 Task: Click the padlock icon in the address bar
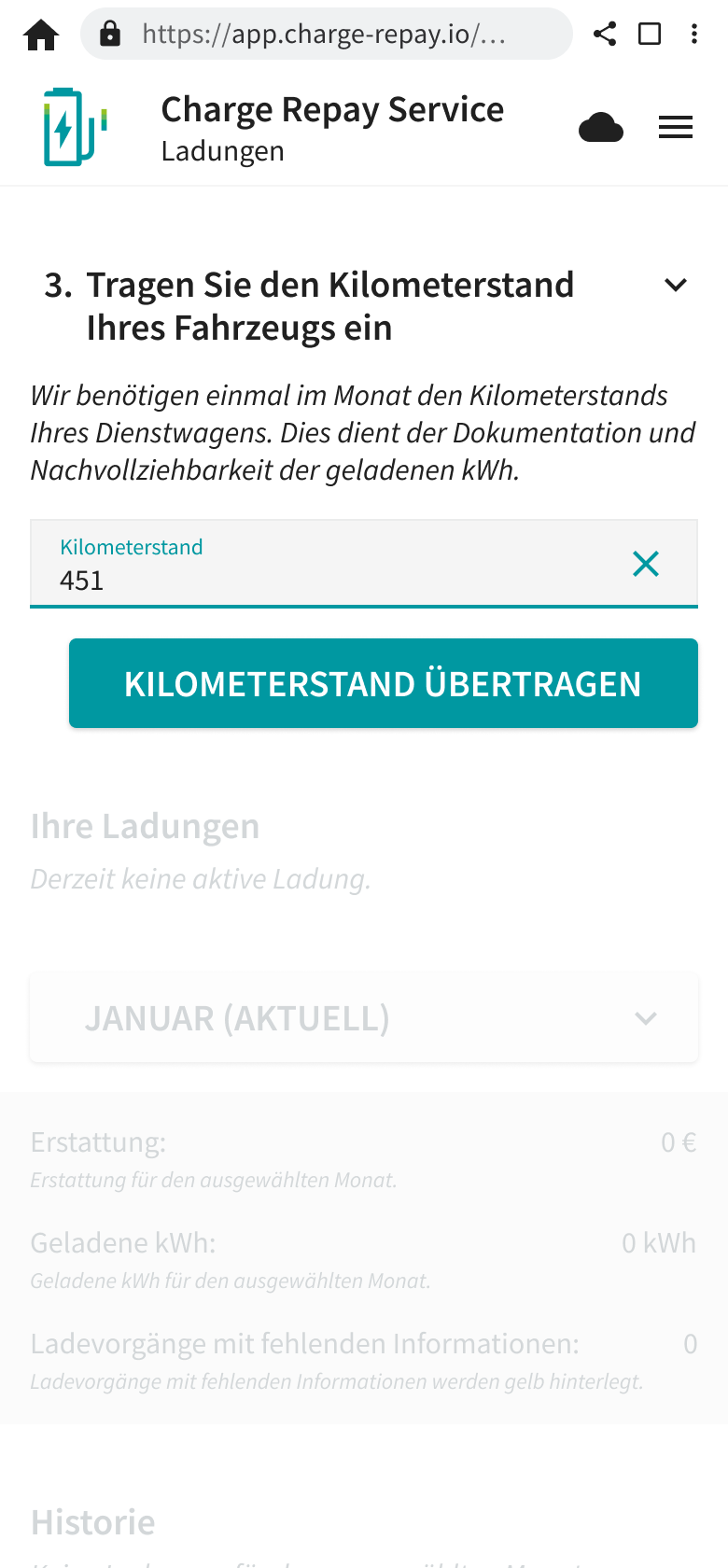pyautogui.click(x=112, y=35)
